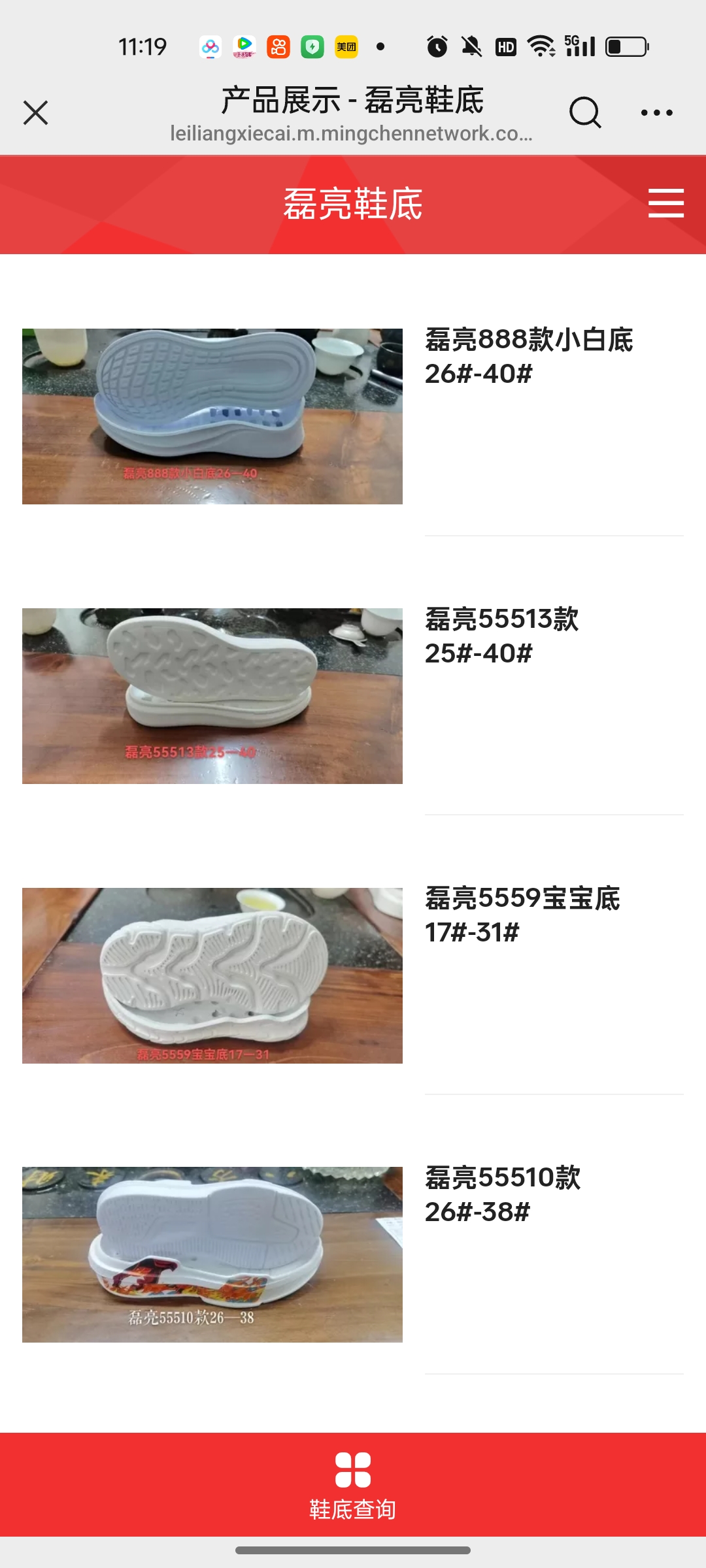Open the search magnifier icon
This screenshot has width=706, height=1568.
tap(584, 112)
